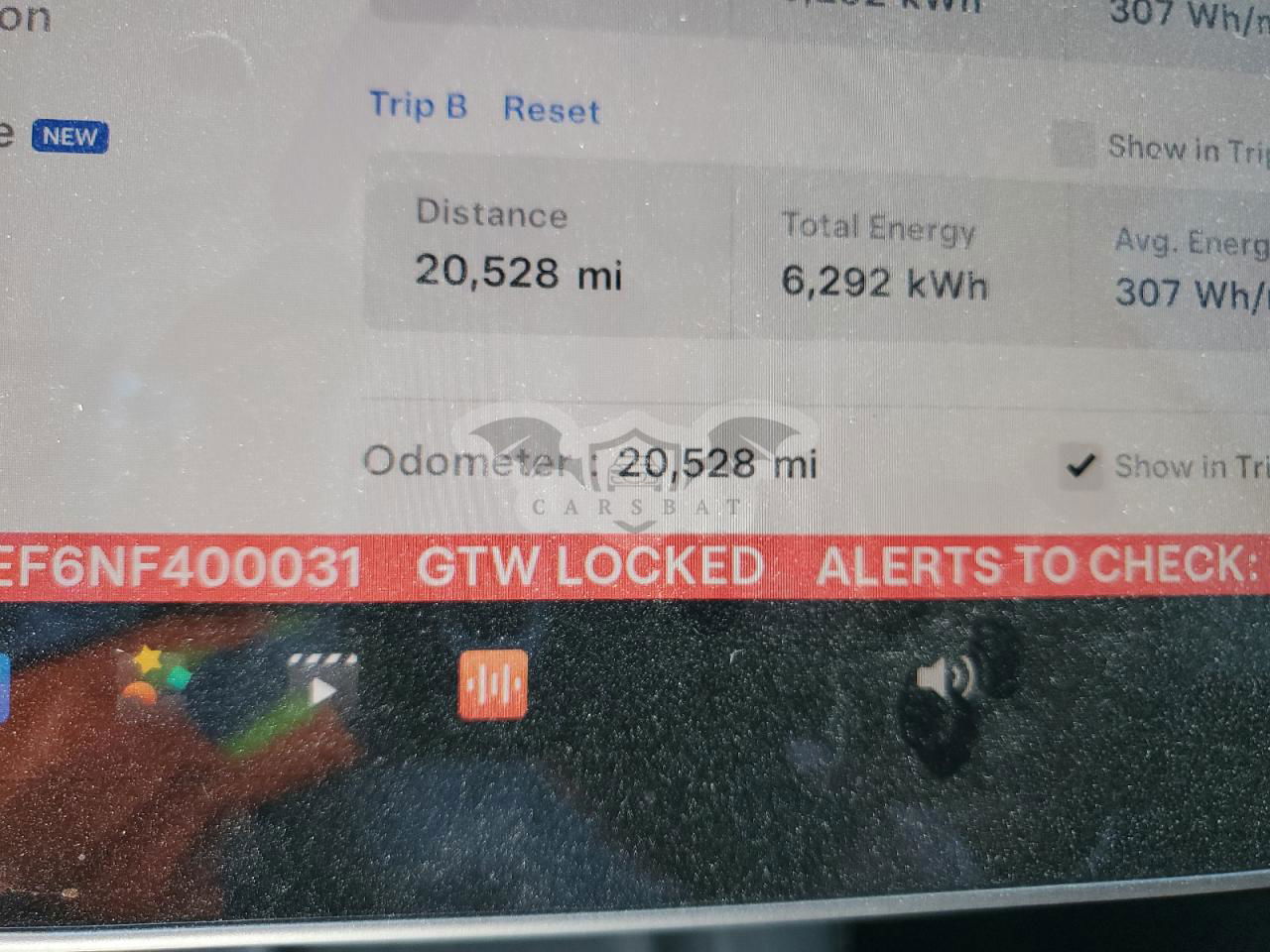Reset the Trip B counter
Viewport: 1270px width, 952px height.
coord(551,109)
